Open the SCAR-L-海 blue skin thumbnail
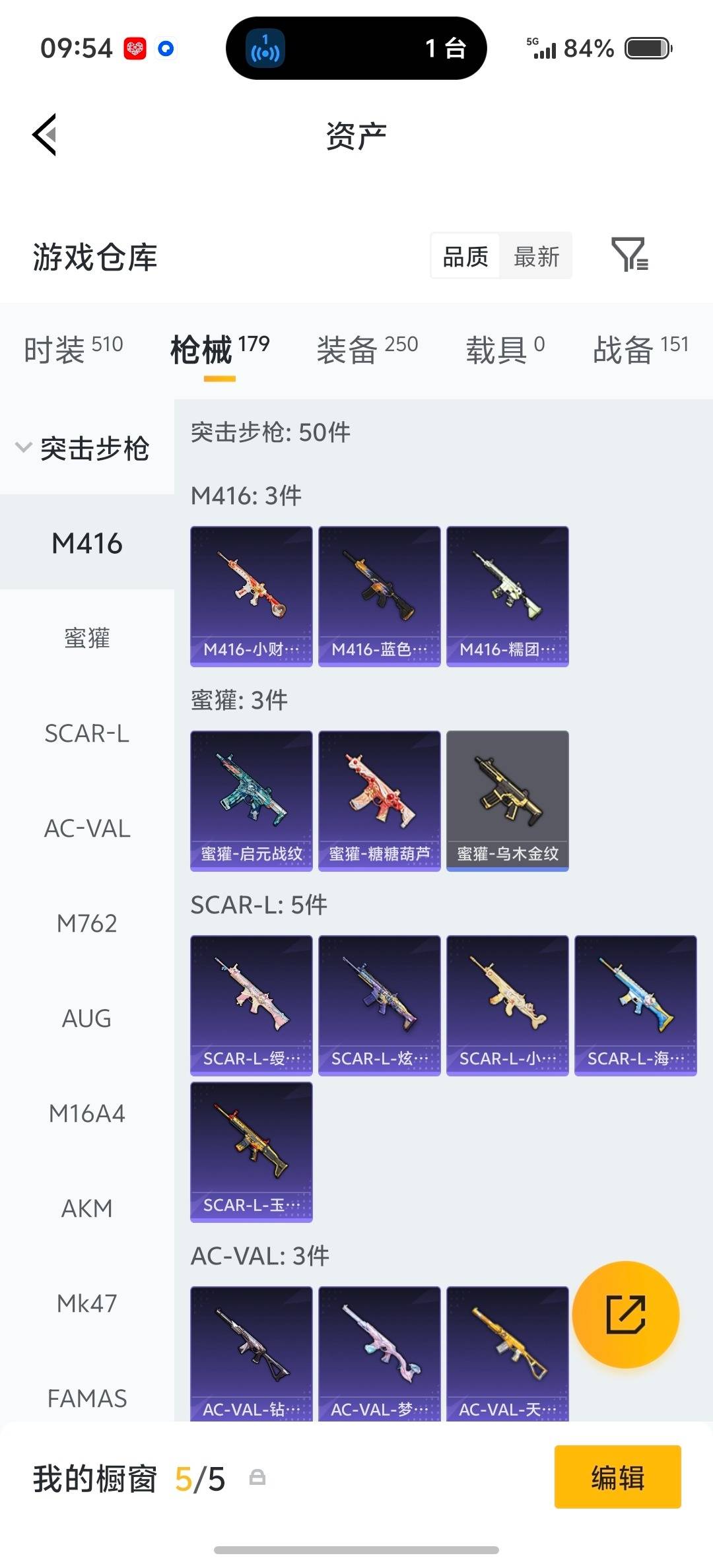 634,1003
